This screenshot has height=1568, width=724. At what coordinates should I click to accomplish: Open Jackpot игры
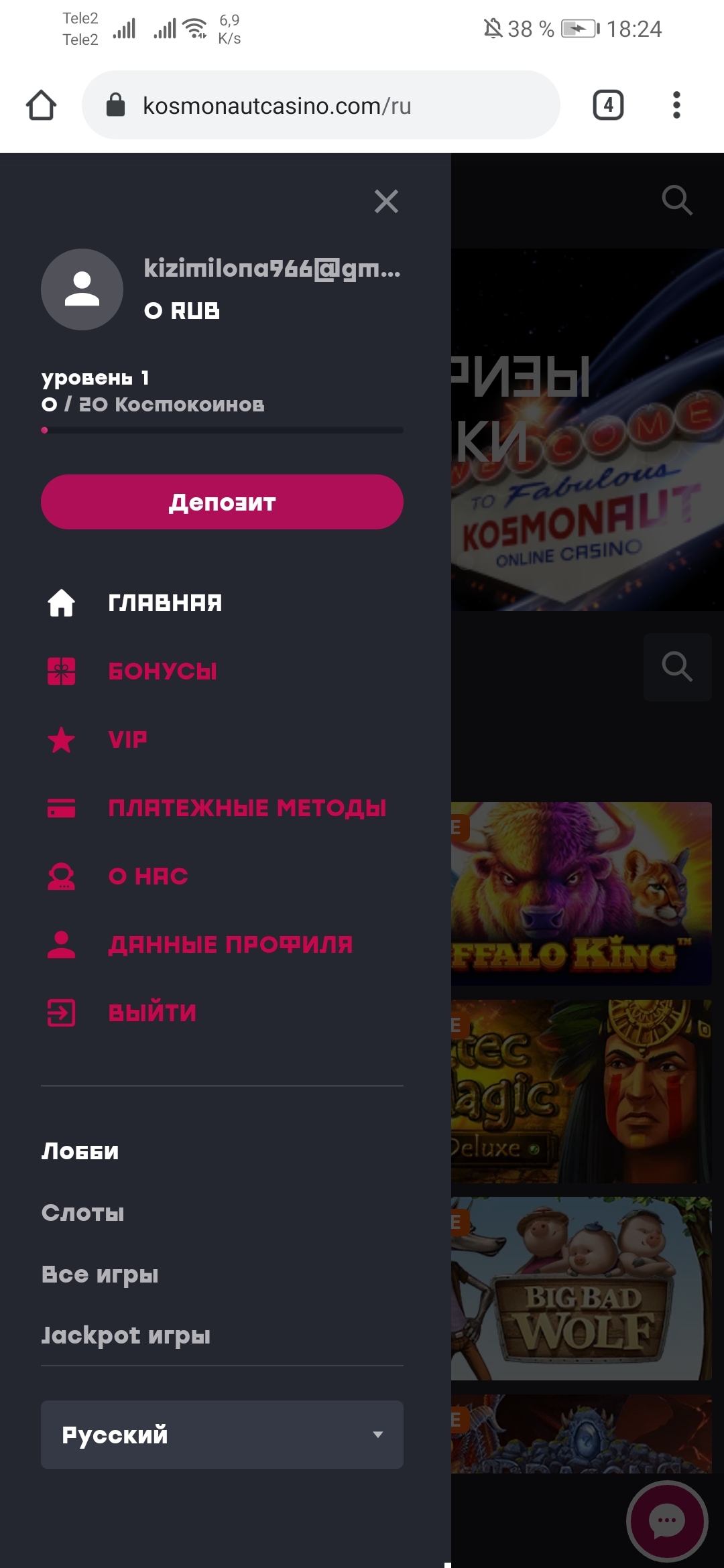click(x=125, y=1335)
